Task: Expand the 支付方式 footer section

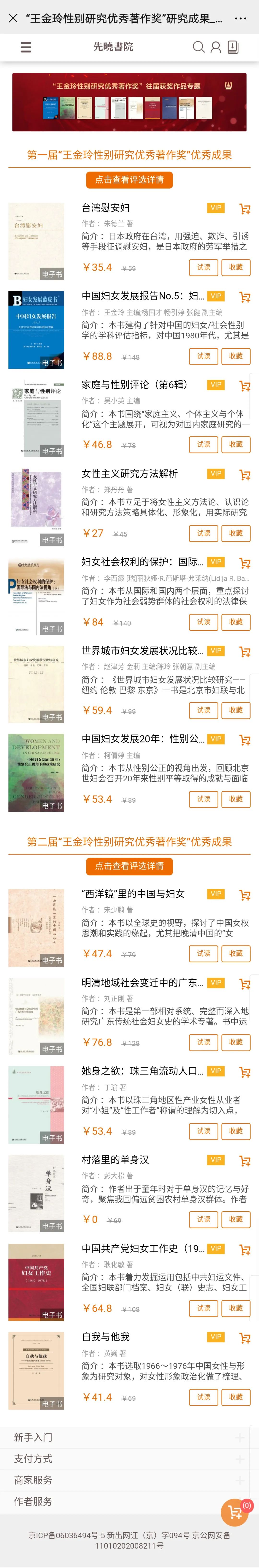Action: pos(129,1459)
